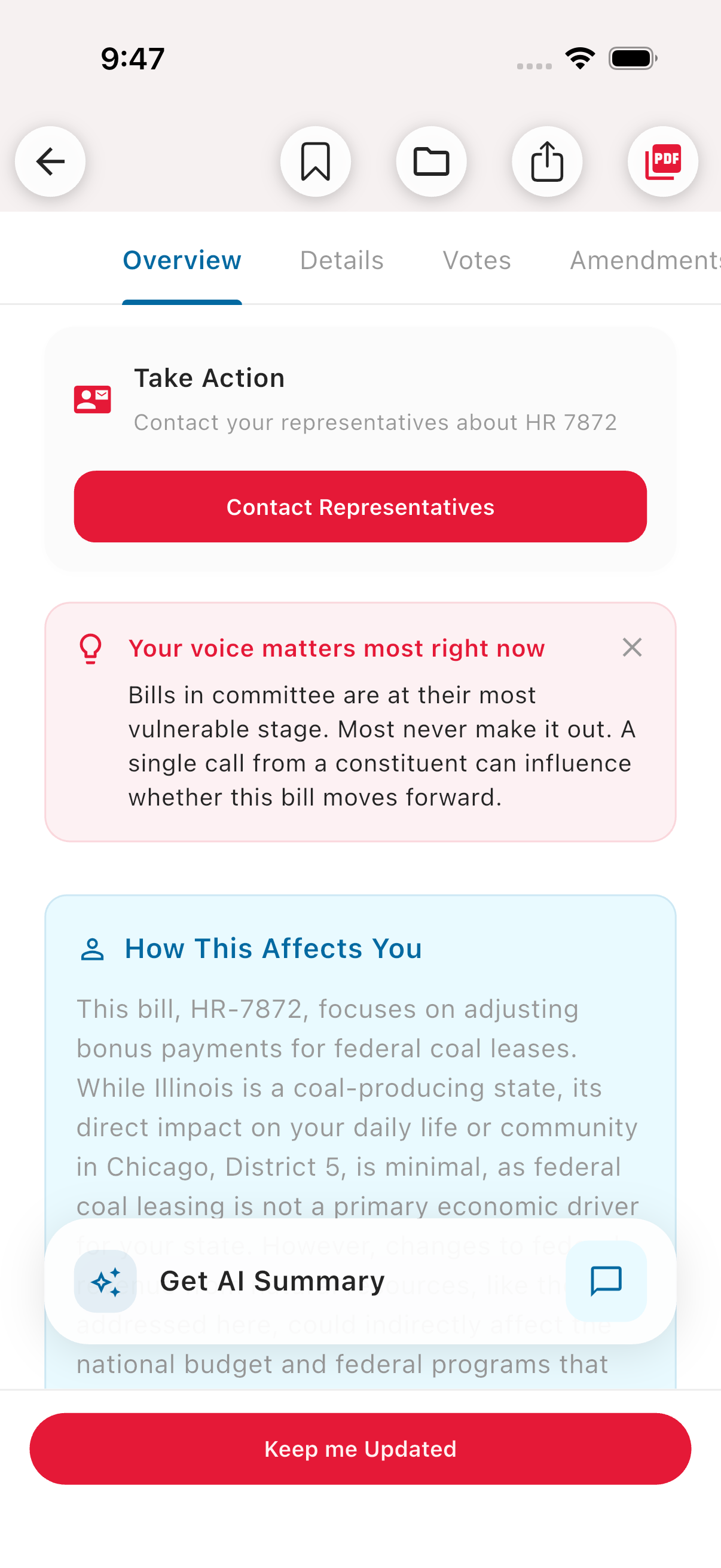Select the Overview tab
The width and height of the screenshot is (721, 1568).
click(181, 260)
